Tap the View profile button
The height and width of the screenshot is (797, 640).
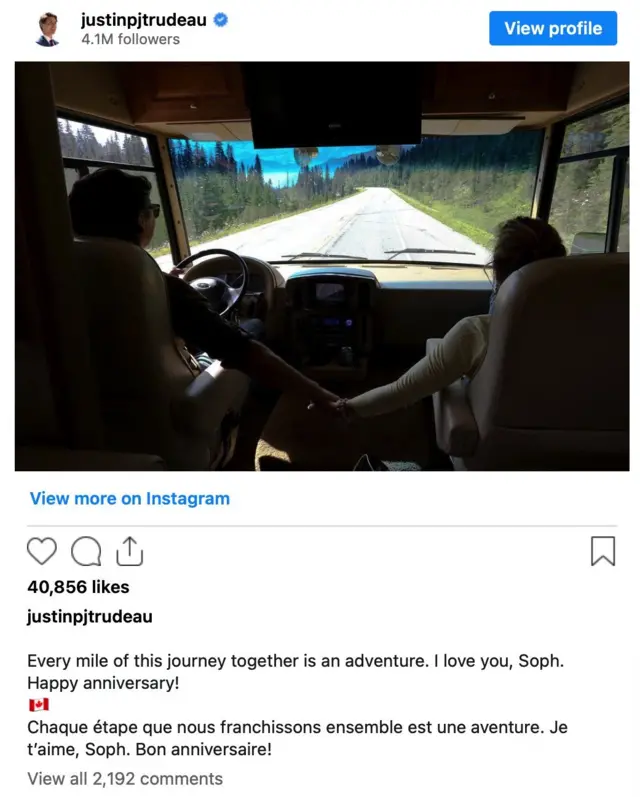pos(553,28)
